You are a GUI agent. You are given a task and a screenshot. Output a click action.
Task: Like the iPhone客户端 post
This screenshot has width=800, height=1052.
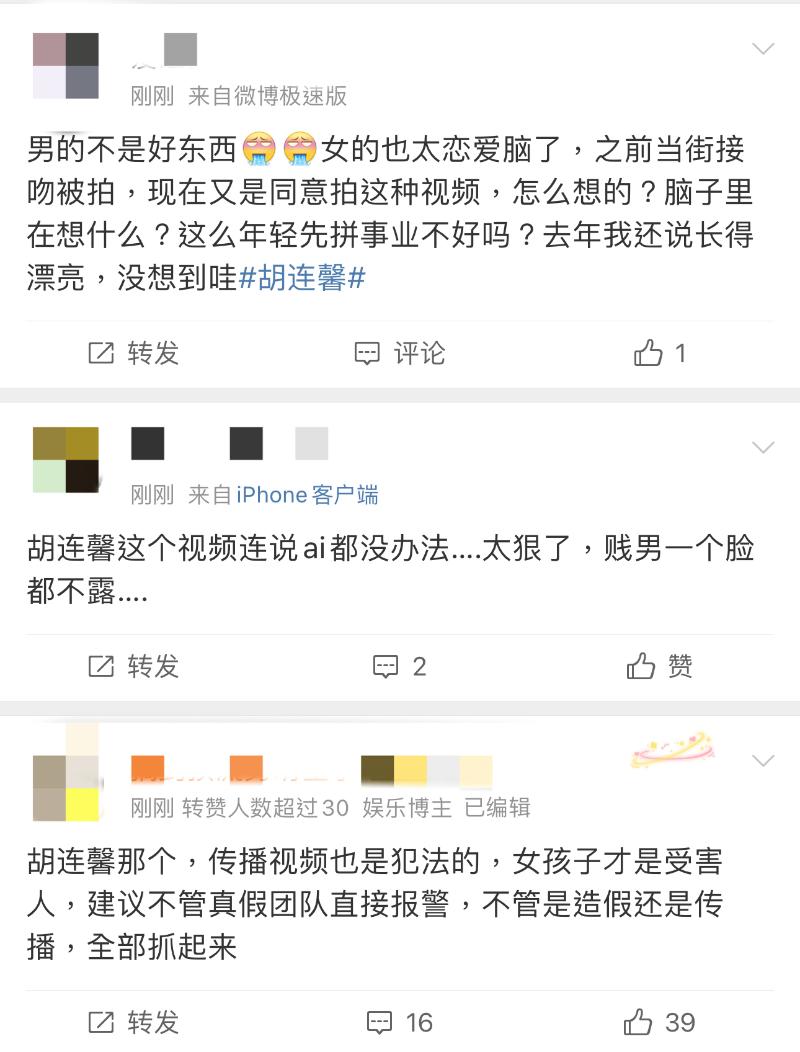pos(660,666)
